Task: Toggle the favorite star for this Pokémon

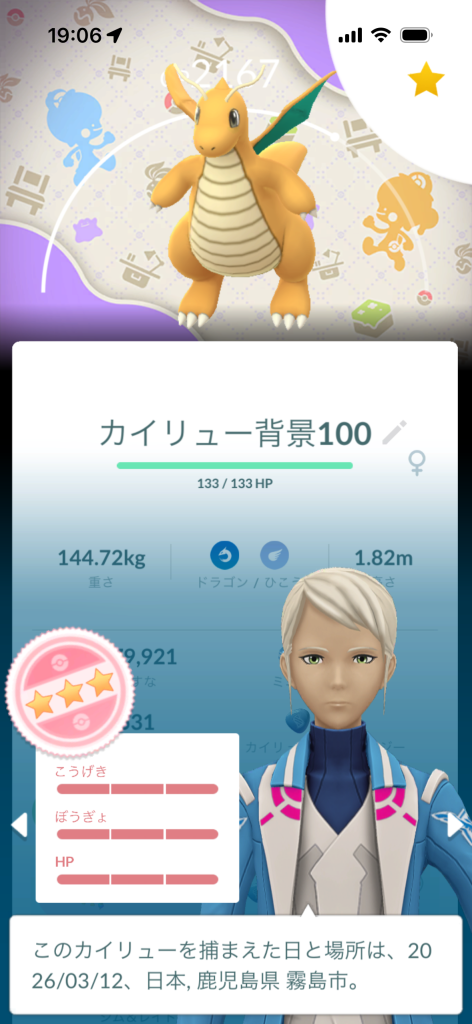Action: coord(426,80)
